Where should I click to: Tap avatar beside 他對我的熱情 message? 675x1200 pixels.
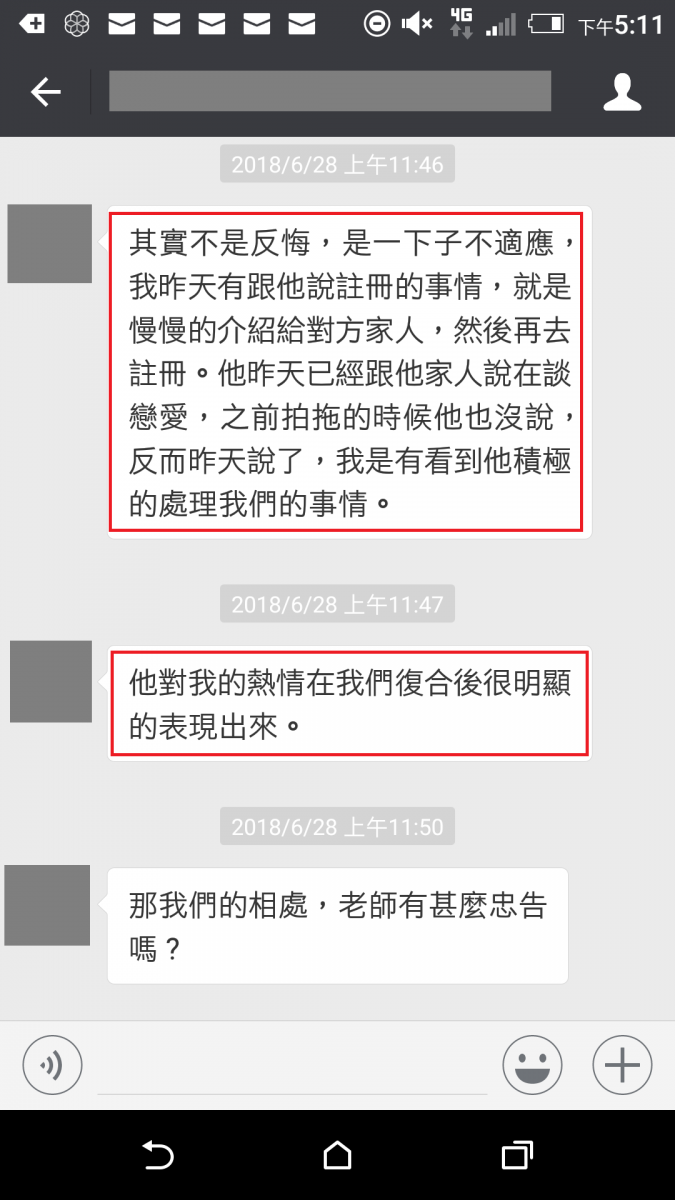50,681
